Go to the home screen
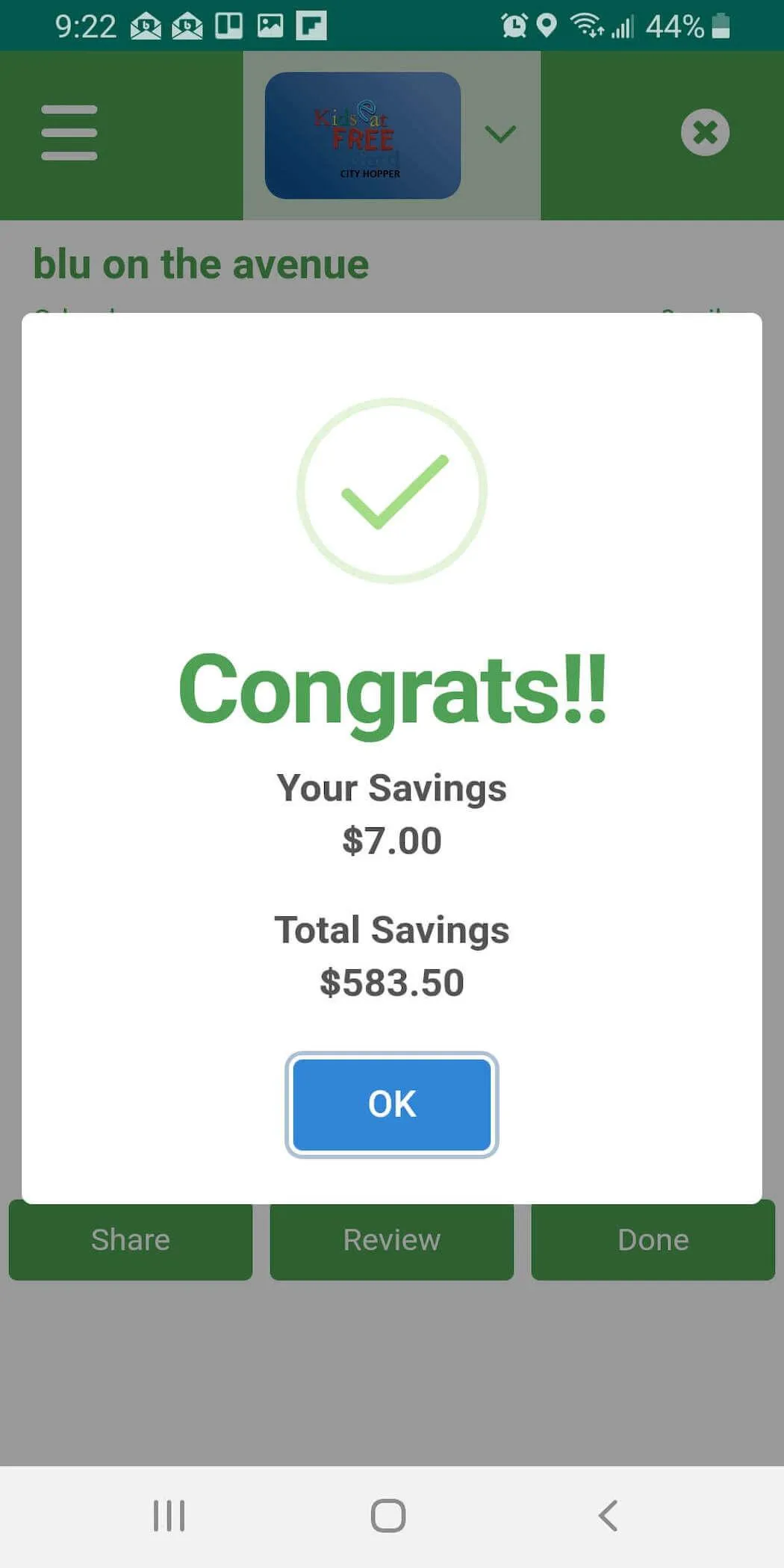 [x=388, y=1515]
